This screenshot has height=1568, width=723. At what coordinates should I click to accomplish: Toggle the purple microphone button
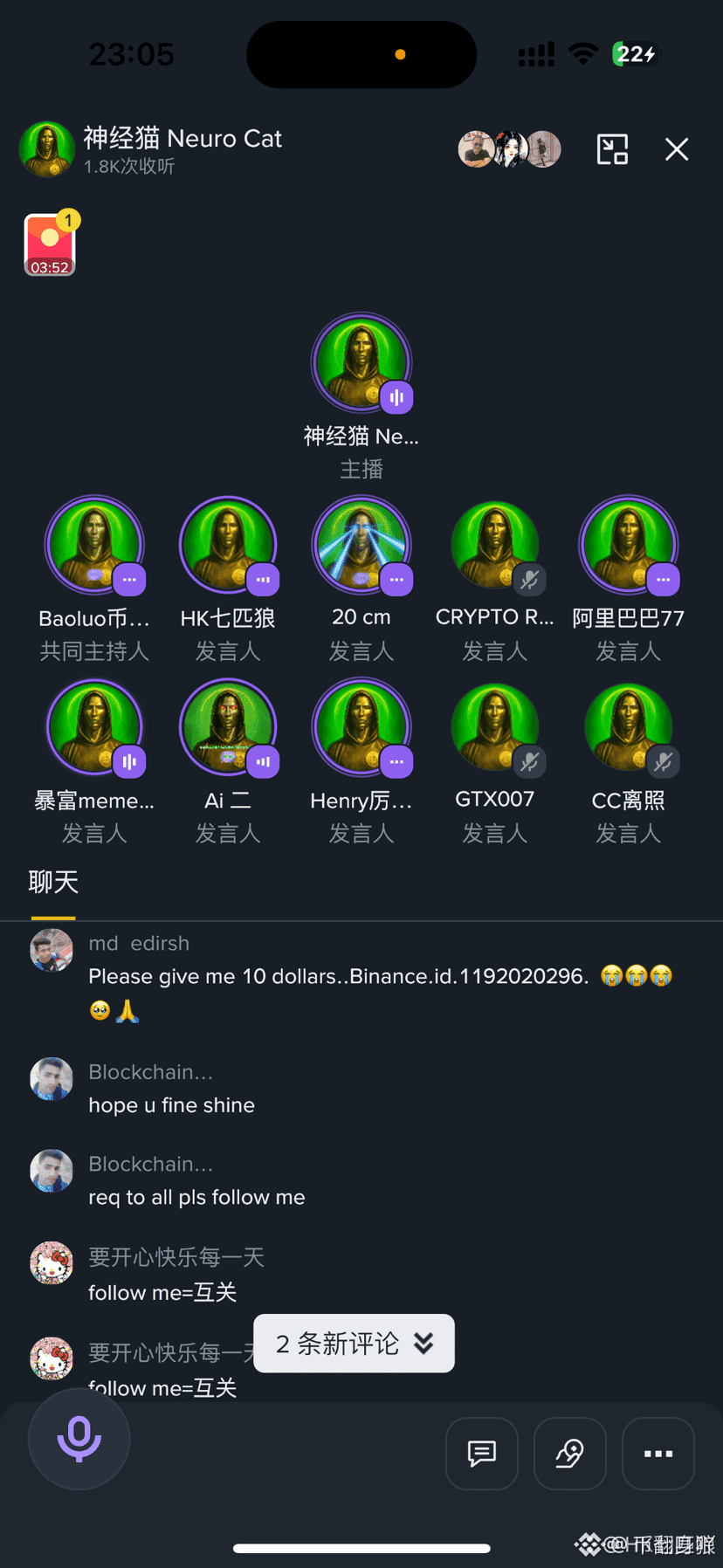tap(79, 1439)
